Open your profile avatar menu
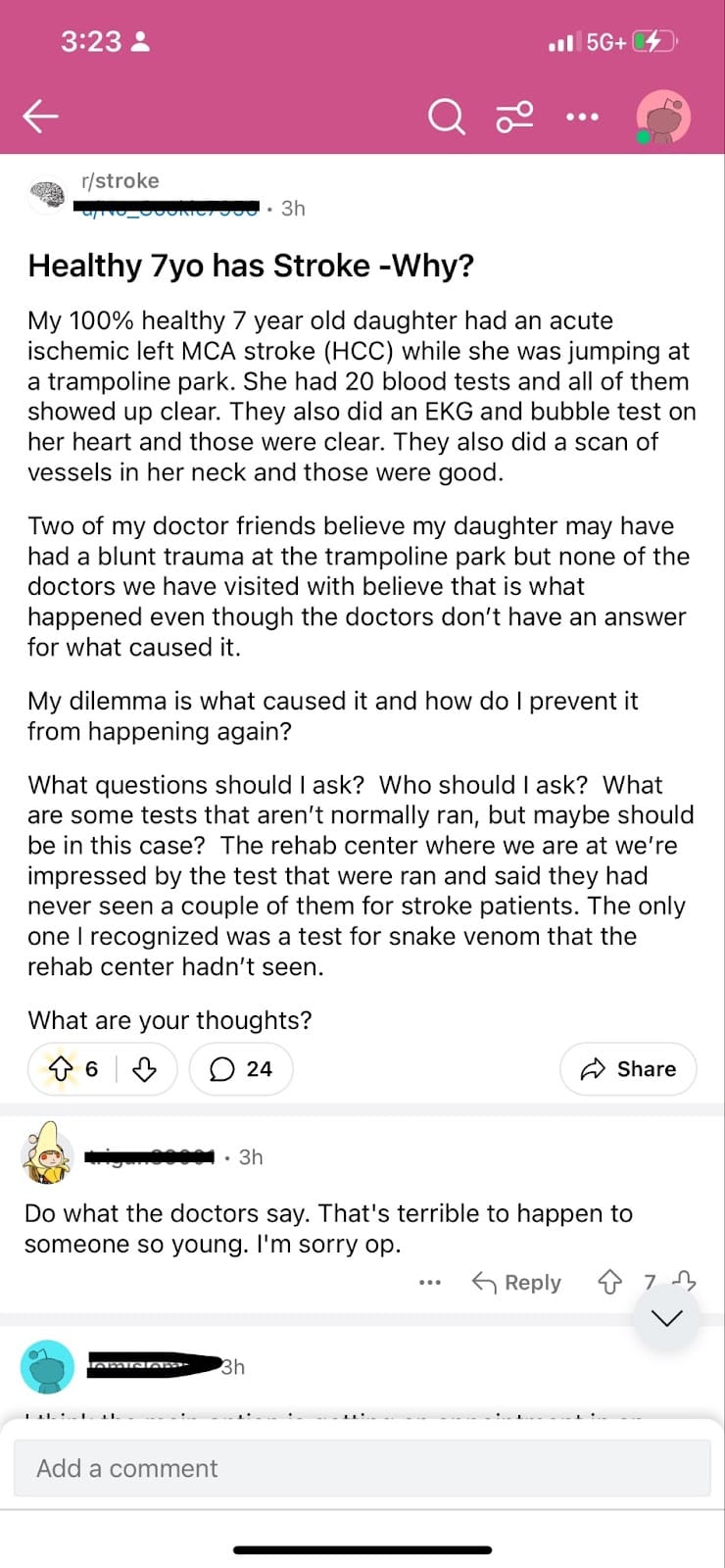 663,117
